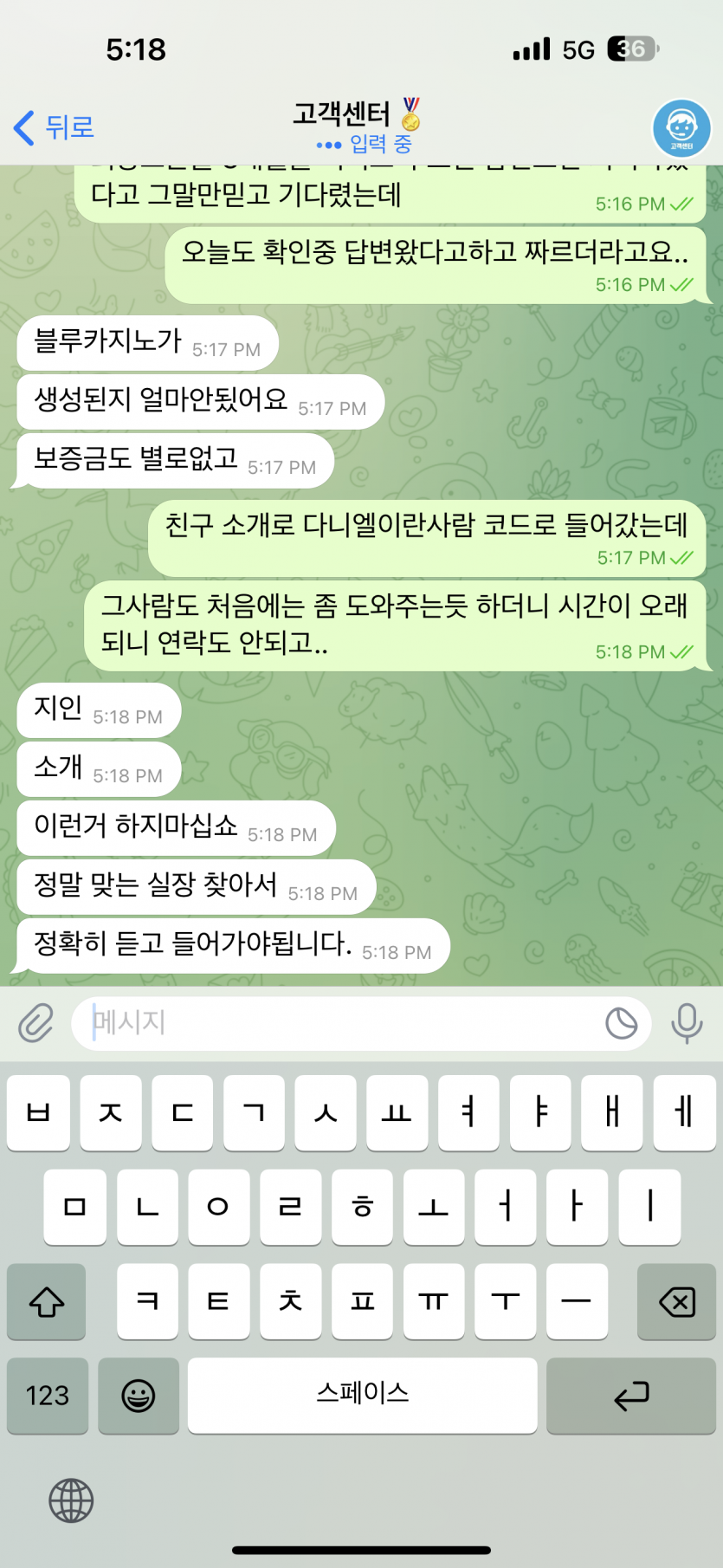723x1568 pixels.
Task: Switch keyboard language with globe icon
Action: (x=71, y=1500)
